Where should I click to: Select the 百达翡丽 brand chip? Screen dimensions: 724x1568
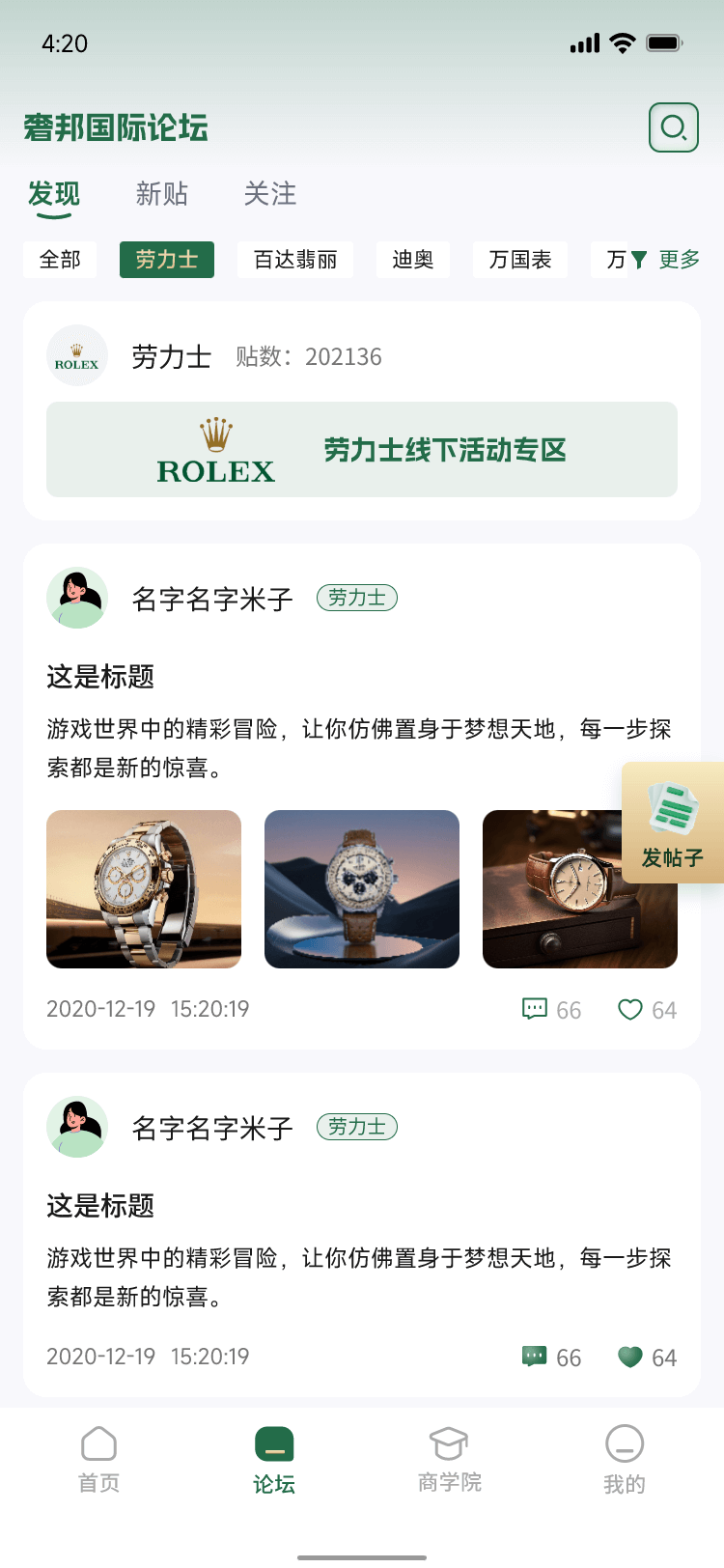[295, 260]
